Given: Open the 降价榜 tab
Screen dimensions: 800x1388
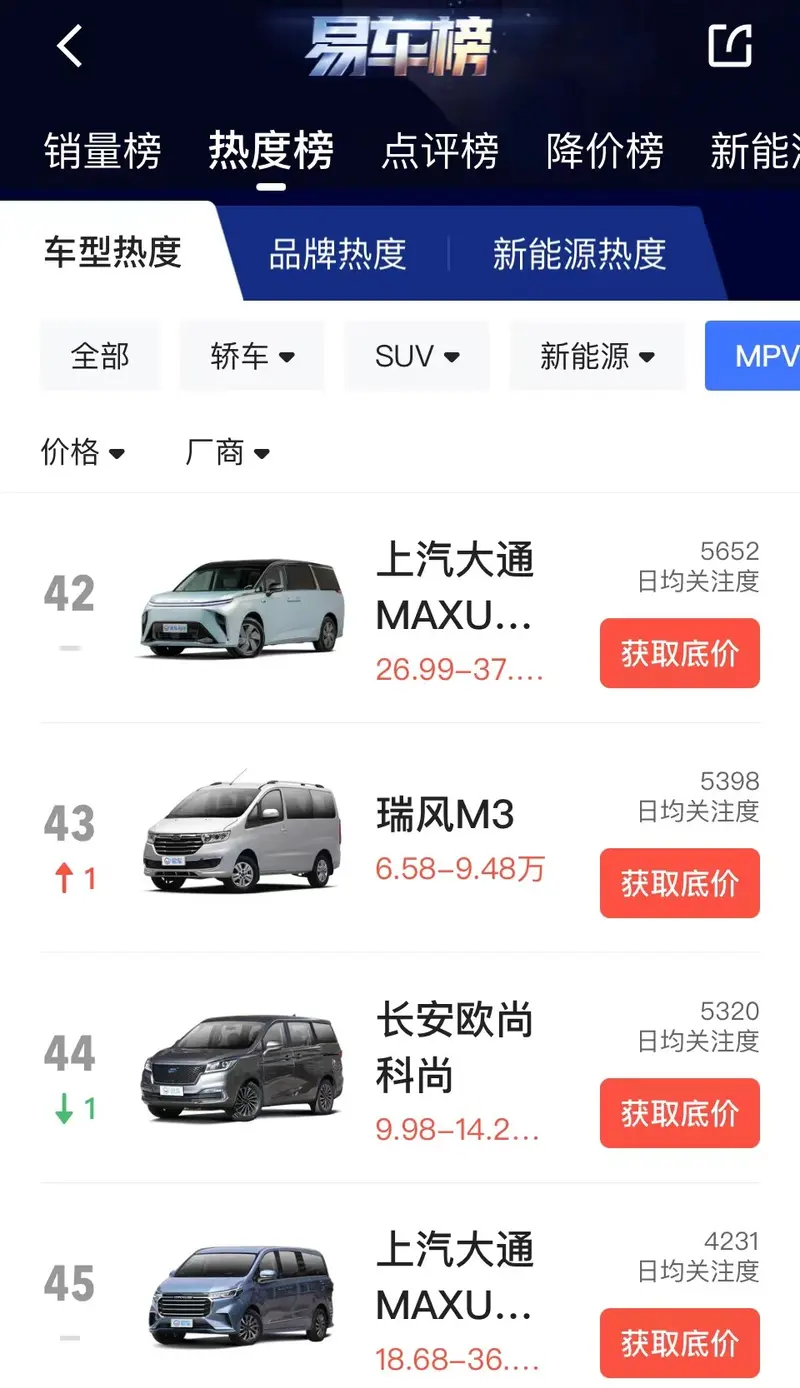Looking at the screenshot, I should coord(604,153).
